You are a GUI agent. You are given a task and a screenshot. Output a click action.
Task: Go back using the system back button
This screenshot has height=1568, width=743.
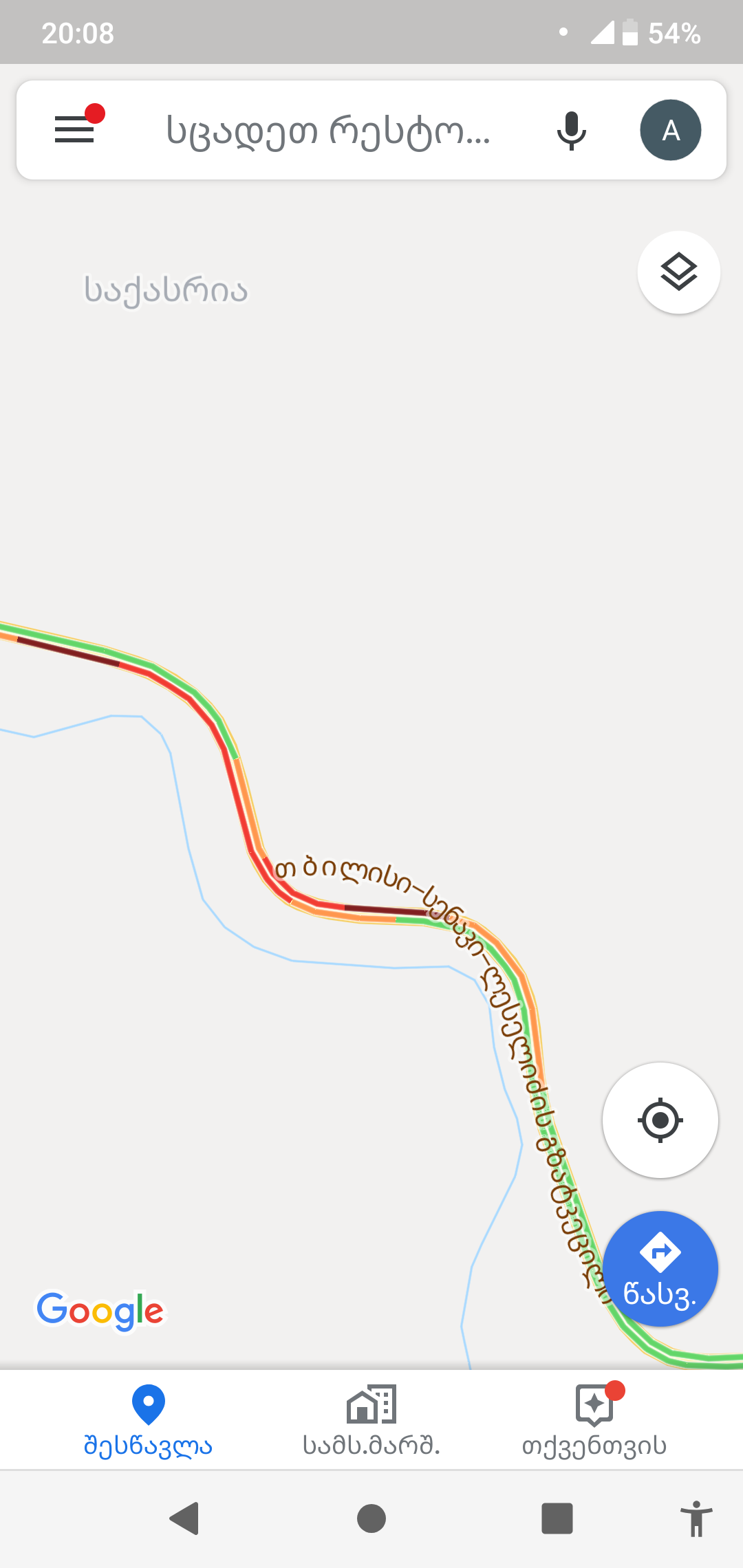coord(184,1518)
